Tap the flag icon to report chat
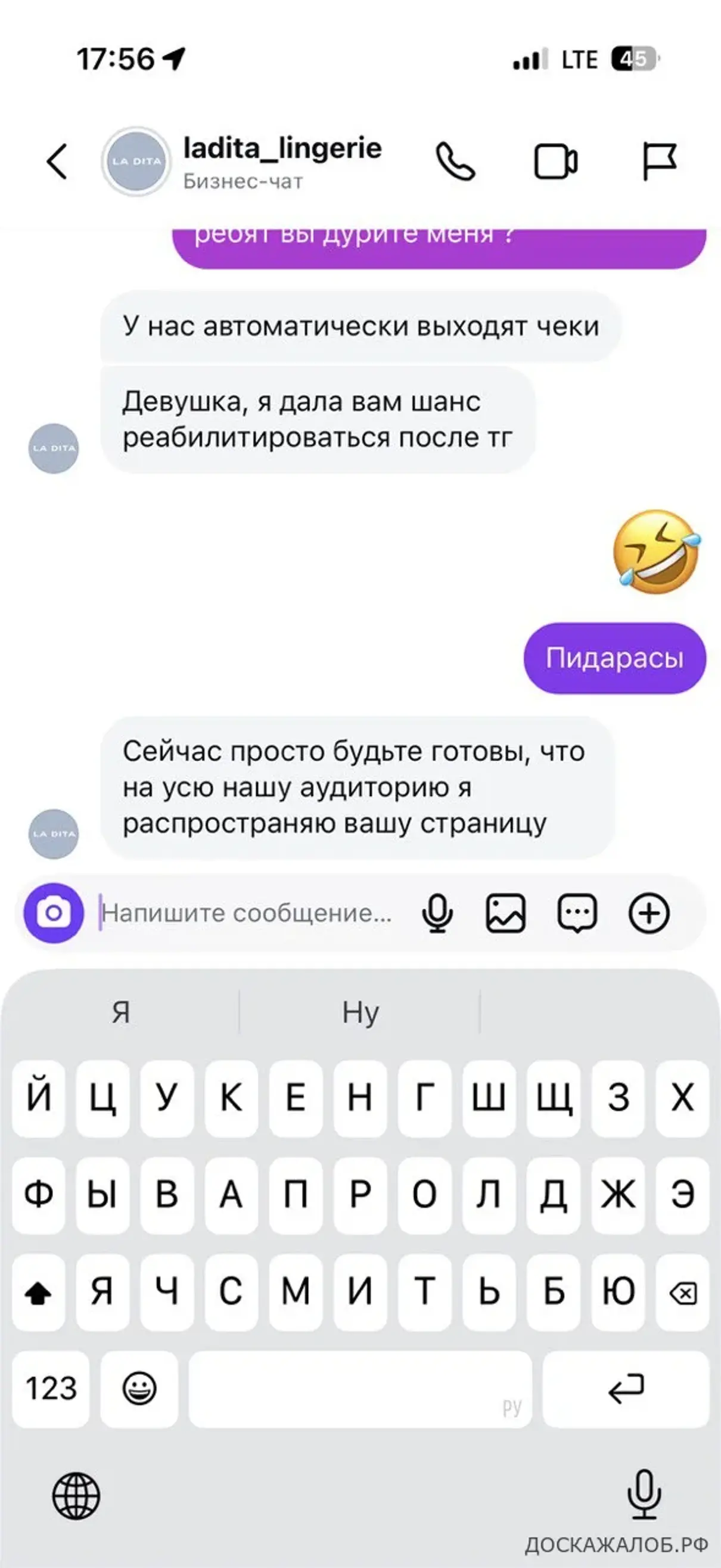 659,162
